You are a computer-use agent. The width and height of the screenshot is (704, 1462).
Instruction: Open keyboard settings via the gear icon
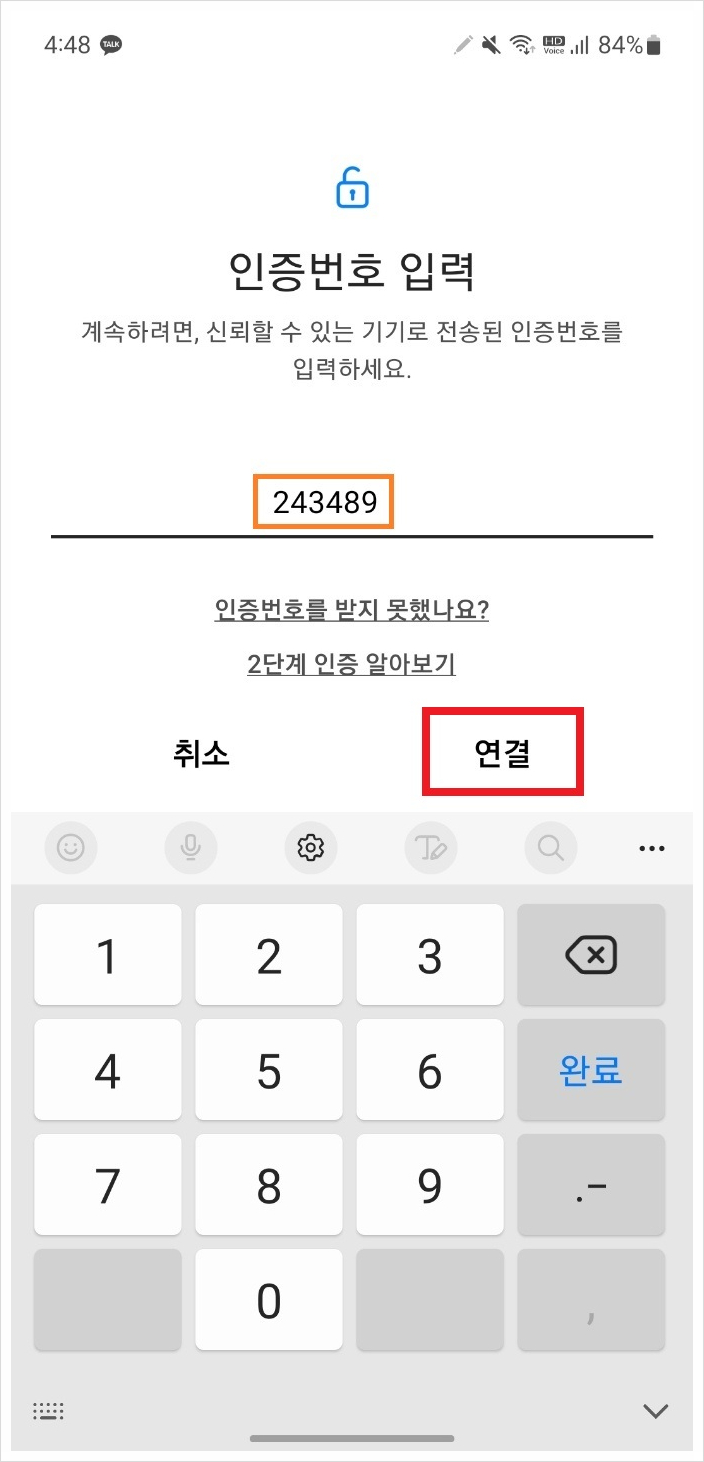click(x=311, y=848)
